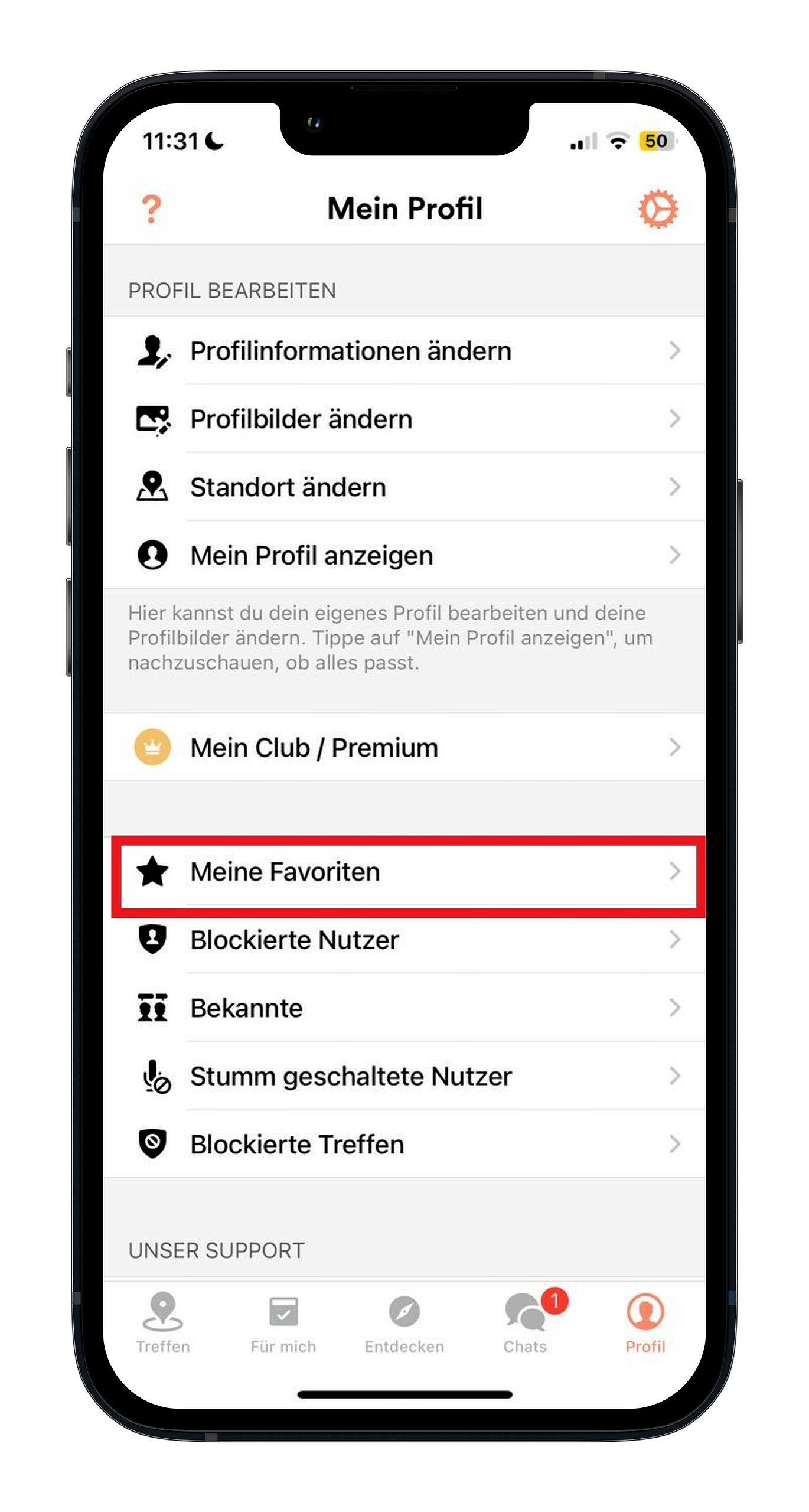Tap Mein Profil anzeigen
809x1512 pixels.
404,555
